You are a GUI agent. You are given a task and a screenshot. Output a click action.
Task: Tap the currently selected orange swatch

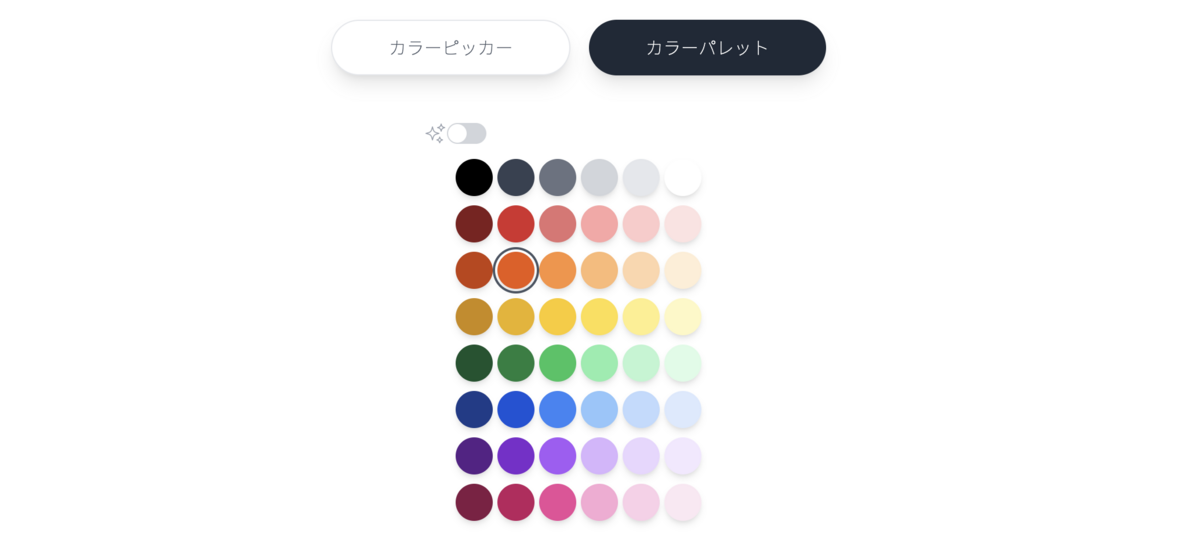click(x=516, y=270)
